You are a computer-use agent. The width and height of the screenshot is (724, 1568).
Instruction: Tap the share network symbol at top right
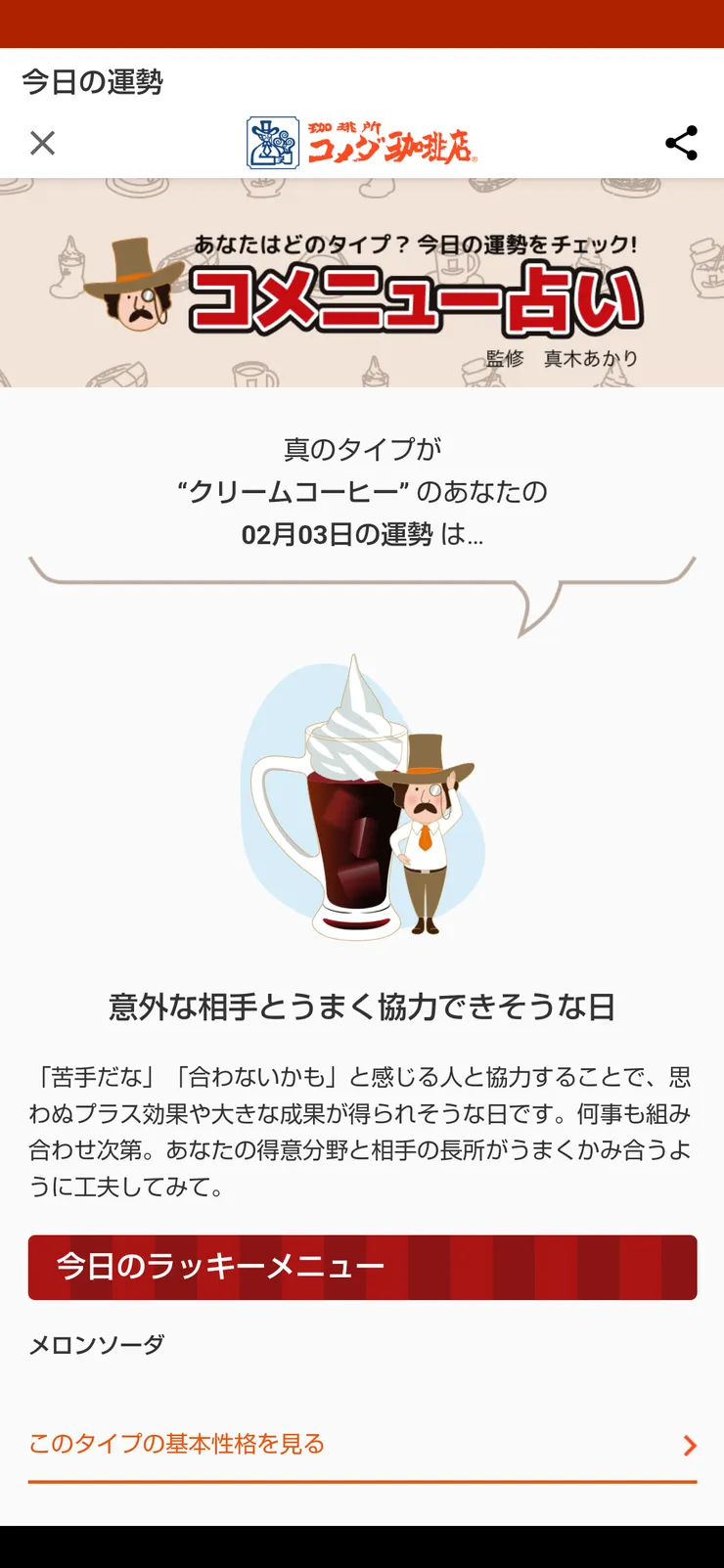(x=682, y=143)
